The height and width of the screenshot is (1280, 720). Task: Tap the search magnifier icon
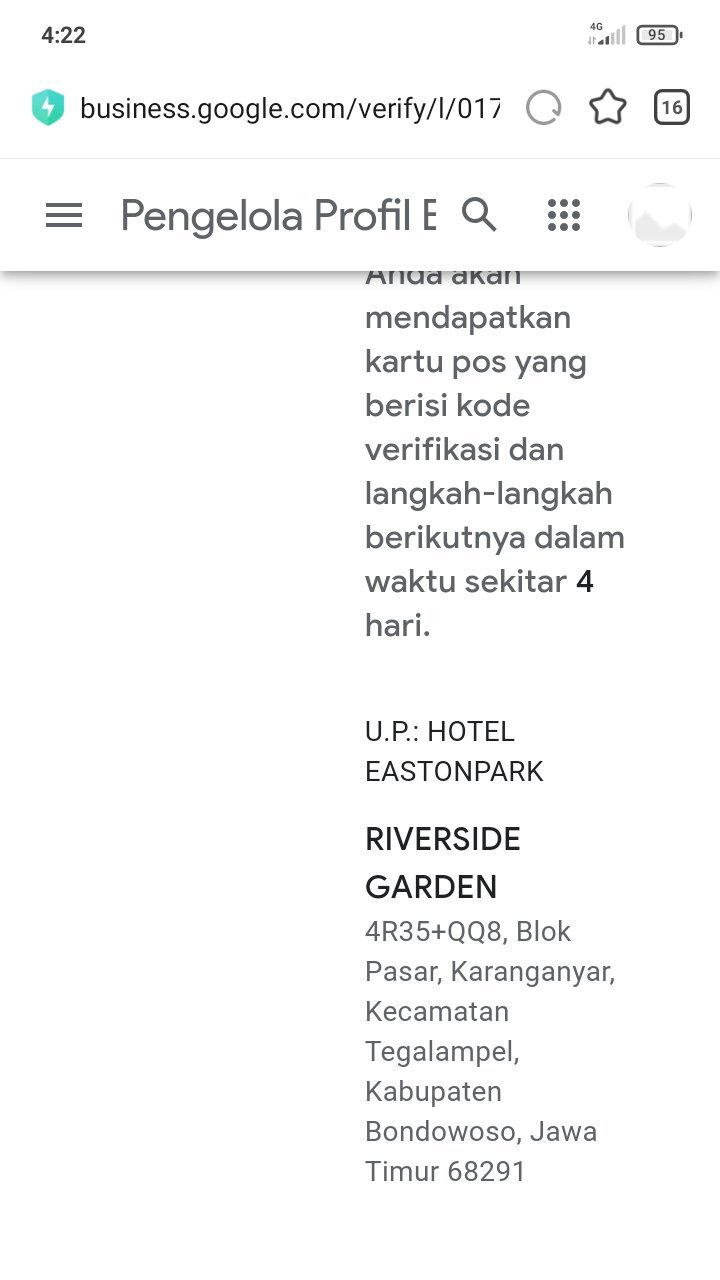click(479, 214)
